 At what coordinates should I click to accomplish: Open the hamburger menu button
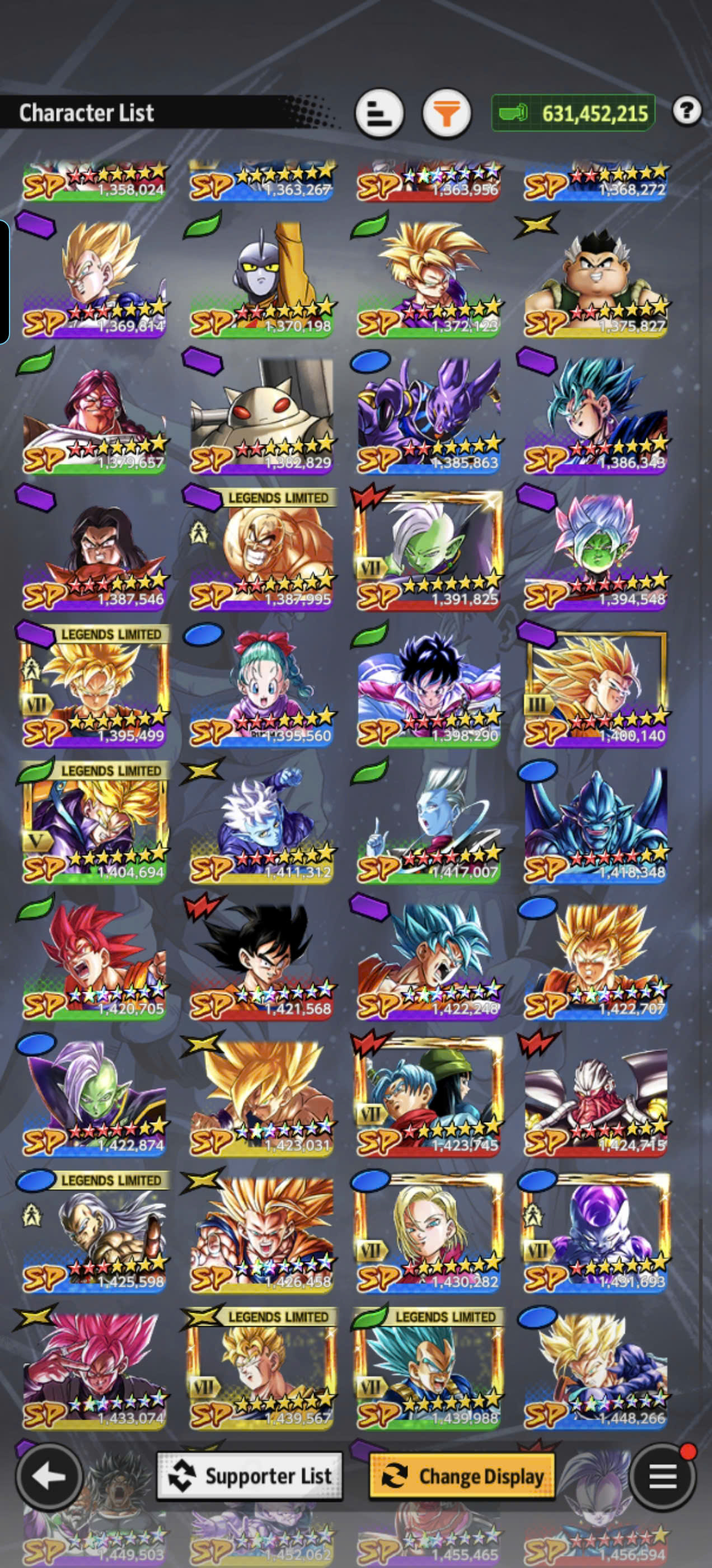(663, 1477)
